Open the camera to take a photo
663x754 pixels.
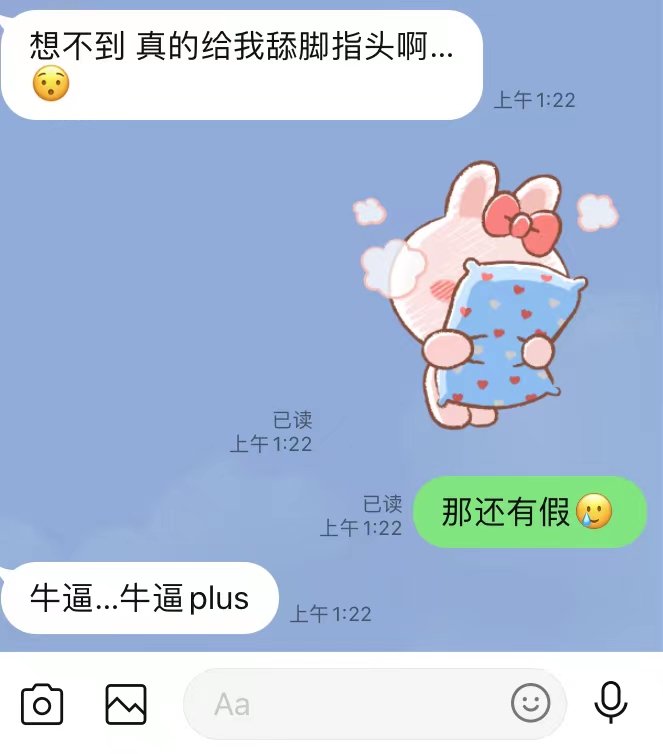(x=42, y=704)
